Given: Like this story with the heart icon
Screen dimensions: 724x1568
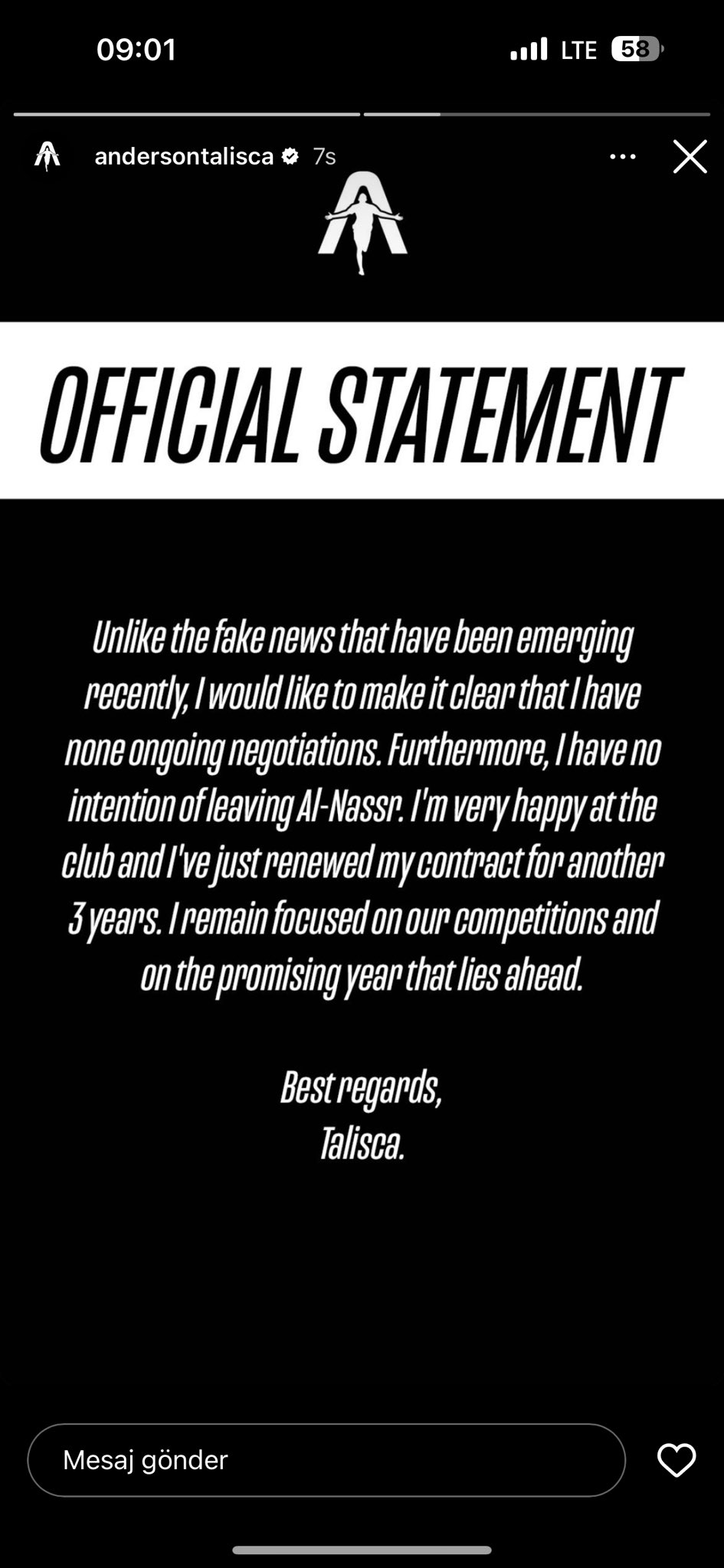Looking at the screenshot, I should (676, 1460).
